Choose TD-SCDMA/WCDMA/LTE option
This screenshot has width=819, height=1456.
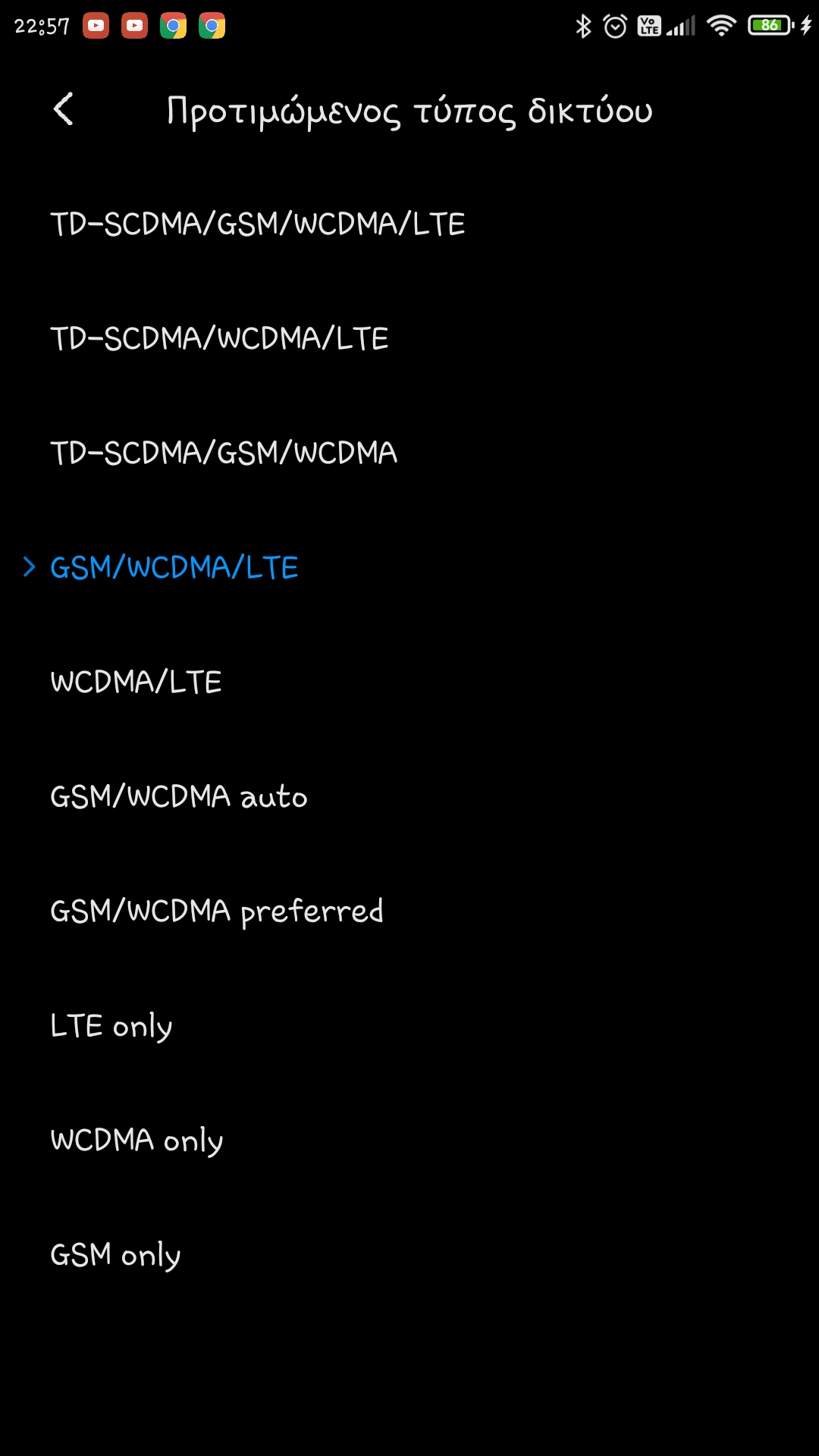coord(219,339)
